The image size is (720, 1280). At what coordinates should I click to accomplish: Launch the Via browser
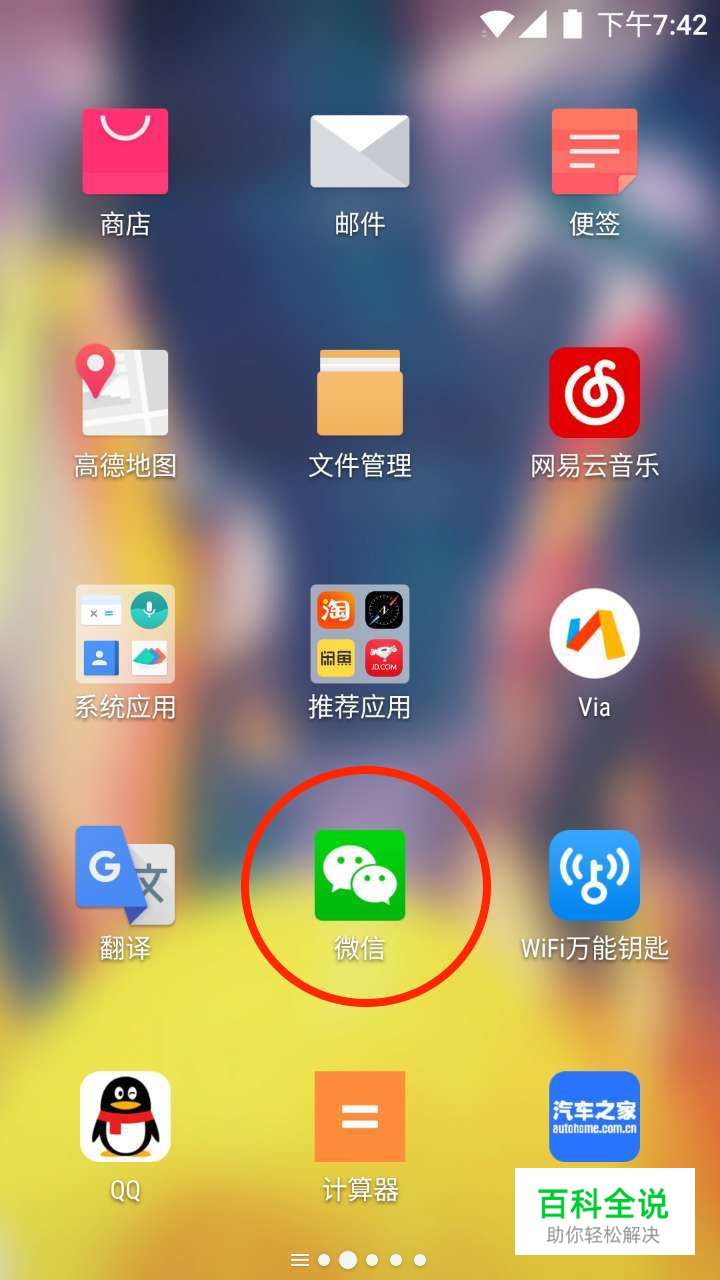click(x=594, y=634)
